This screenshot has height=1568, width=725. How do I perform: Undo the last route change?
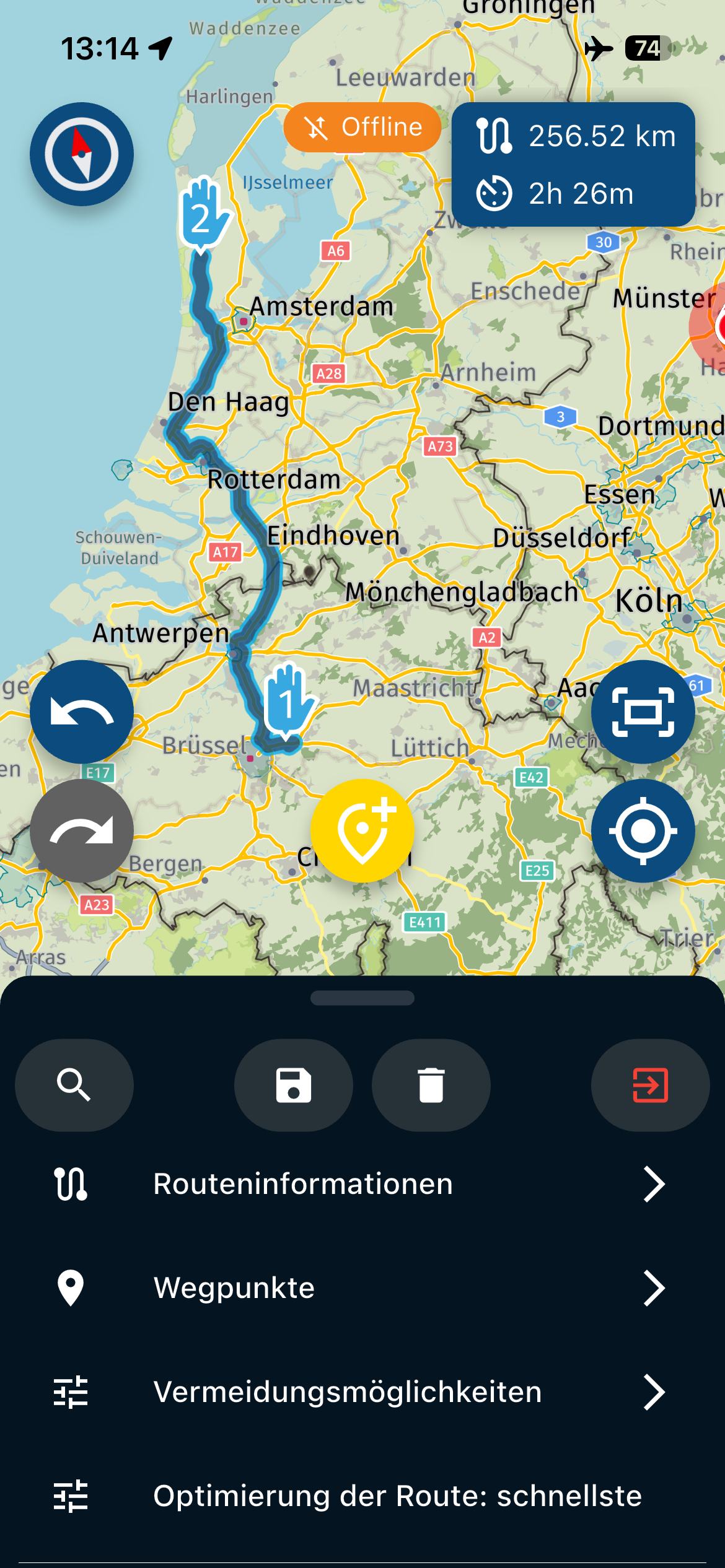pyautogui.click(x=82, y=712)
